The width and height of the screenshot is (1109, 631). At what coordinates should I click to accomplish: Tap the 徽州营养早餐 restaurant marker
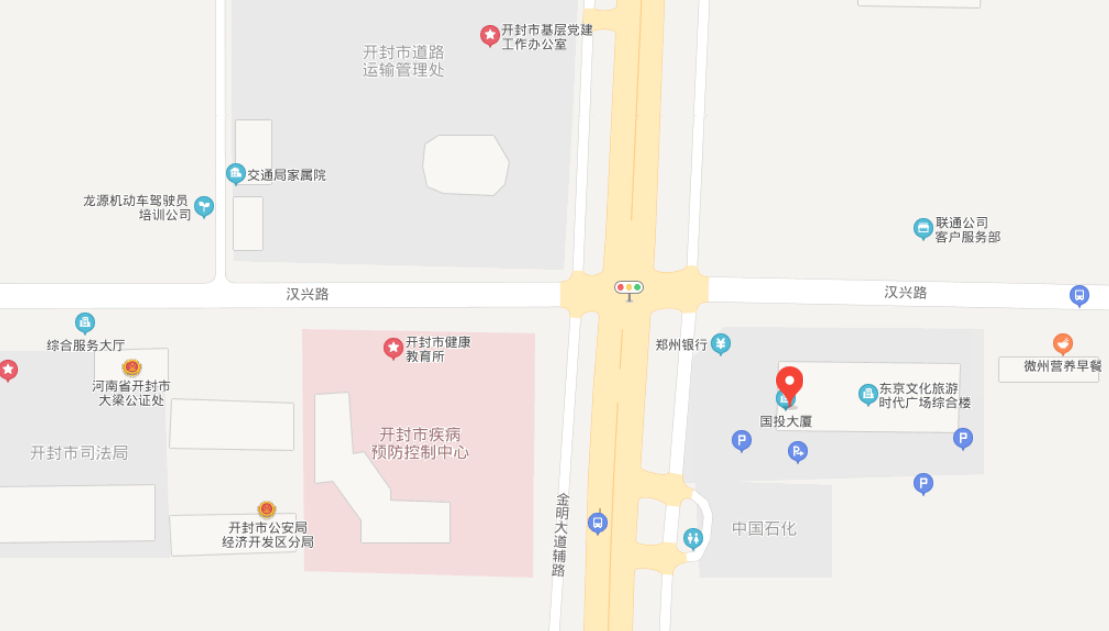coord(1063,344)
